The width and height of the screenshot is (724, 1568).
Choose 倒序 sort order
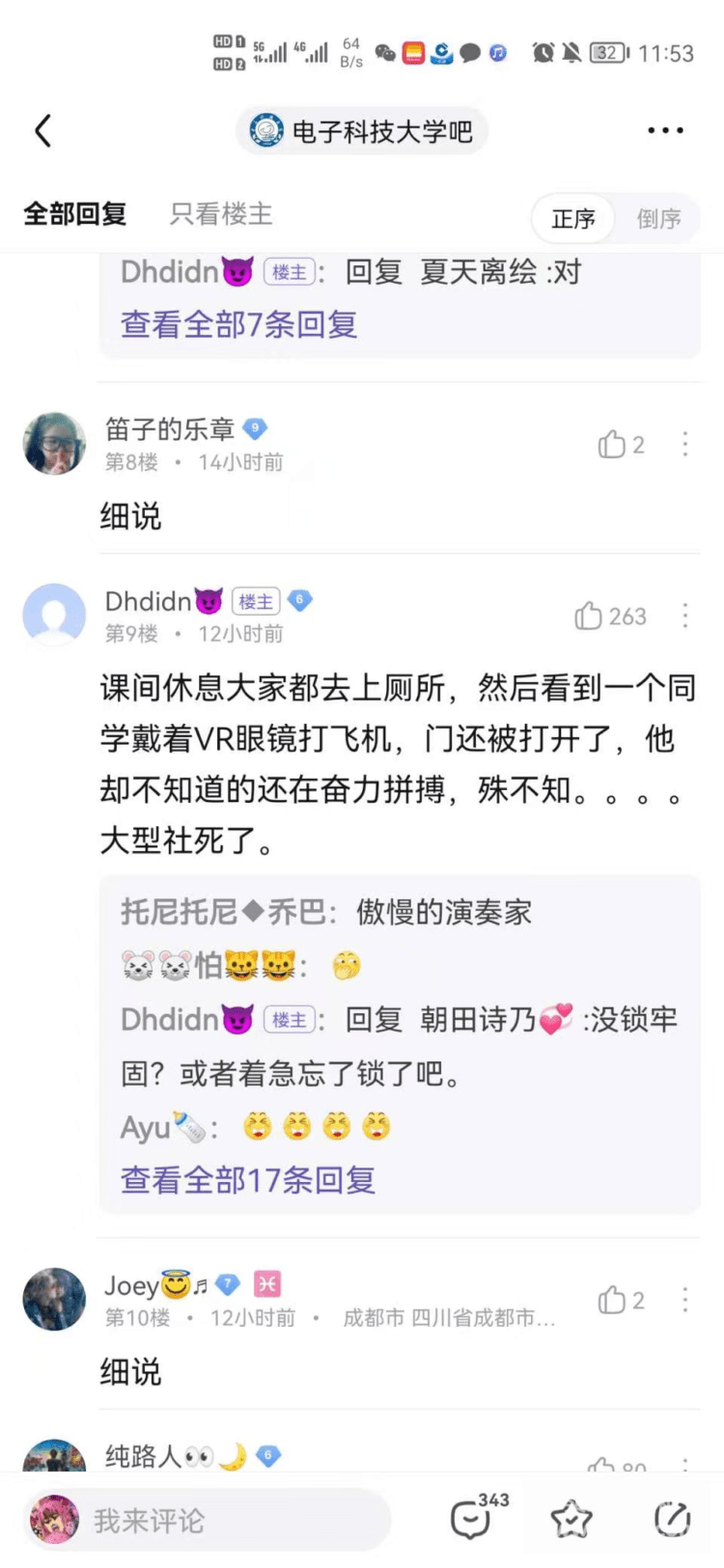pos(658,219)
